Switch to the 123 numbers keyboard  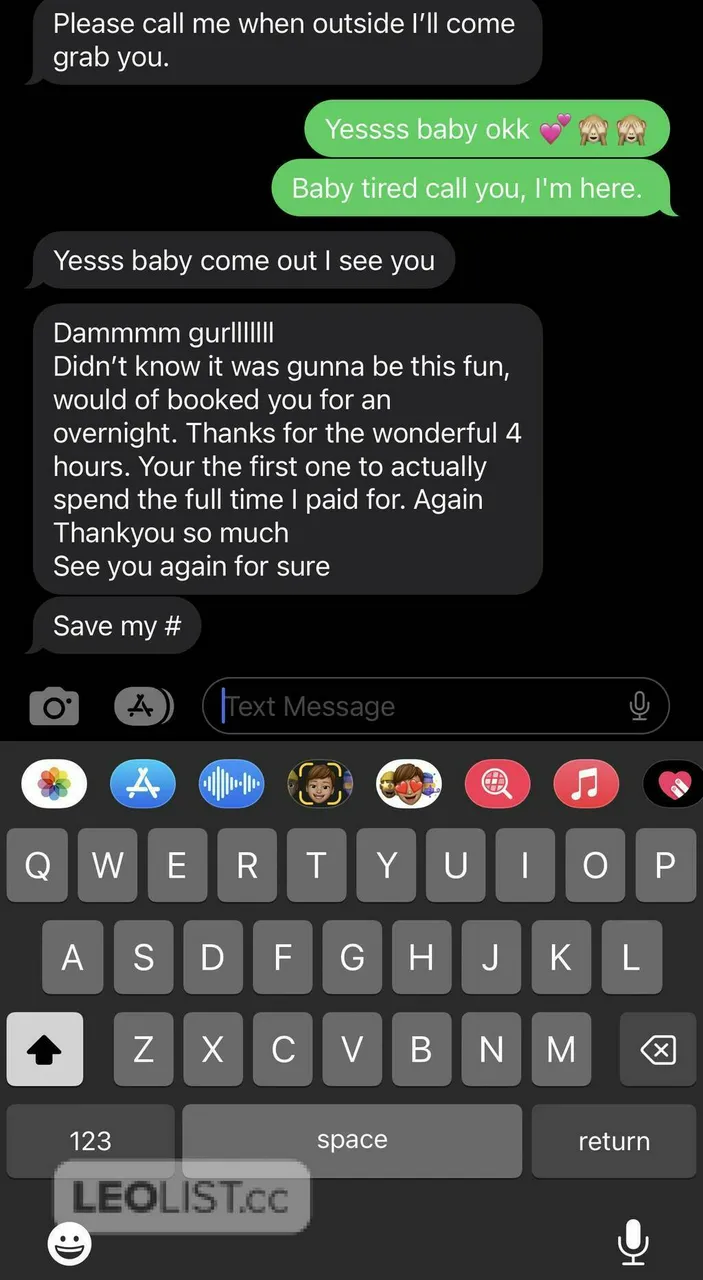(x=91, y=1141)
